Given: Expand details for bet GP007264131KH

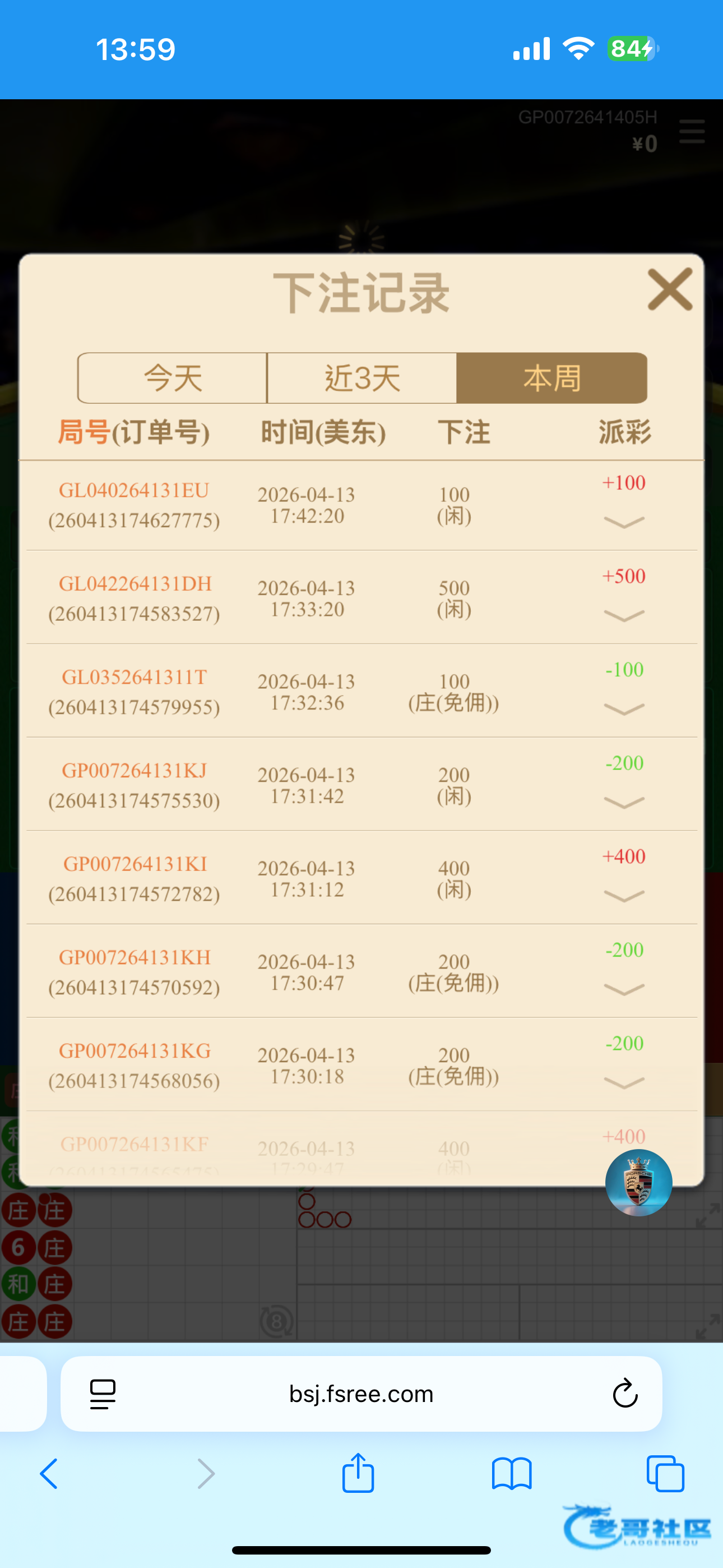Looking at the screenshot, I should point(624,989).
